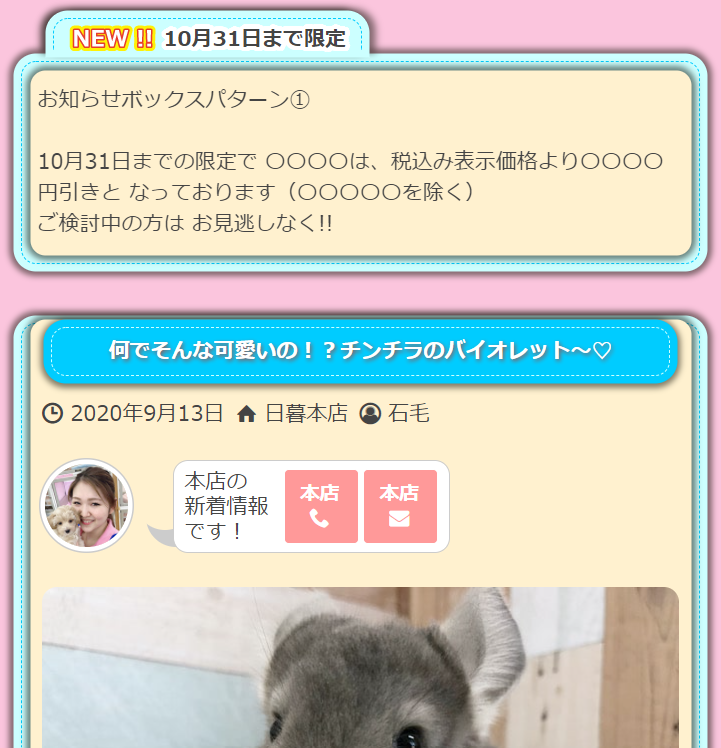Viewport: 721px width, 748px height.
Task: Call the 本店 store with the phone button
Action: pos(320,506)
